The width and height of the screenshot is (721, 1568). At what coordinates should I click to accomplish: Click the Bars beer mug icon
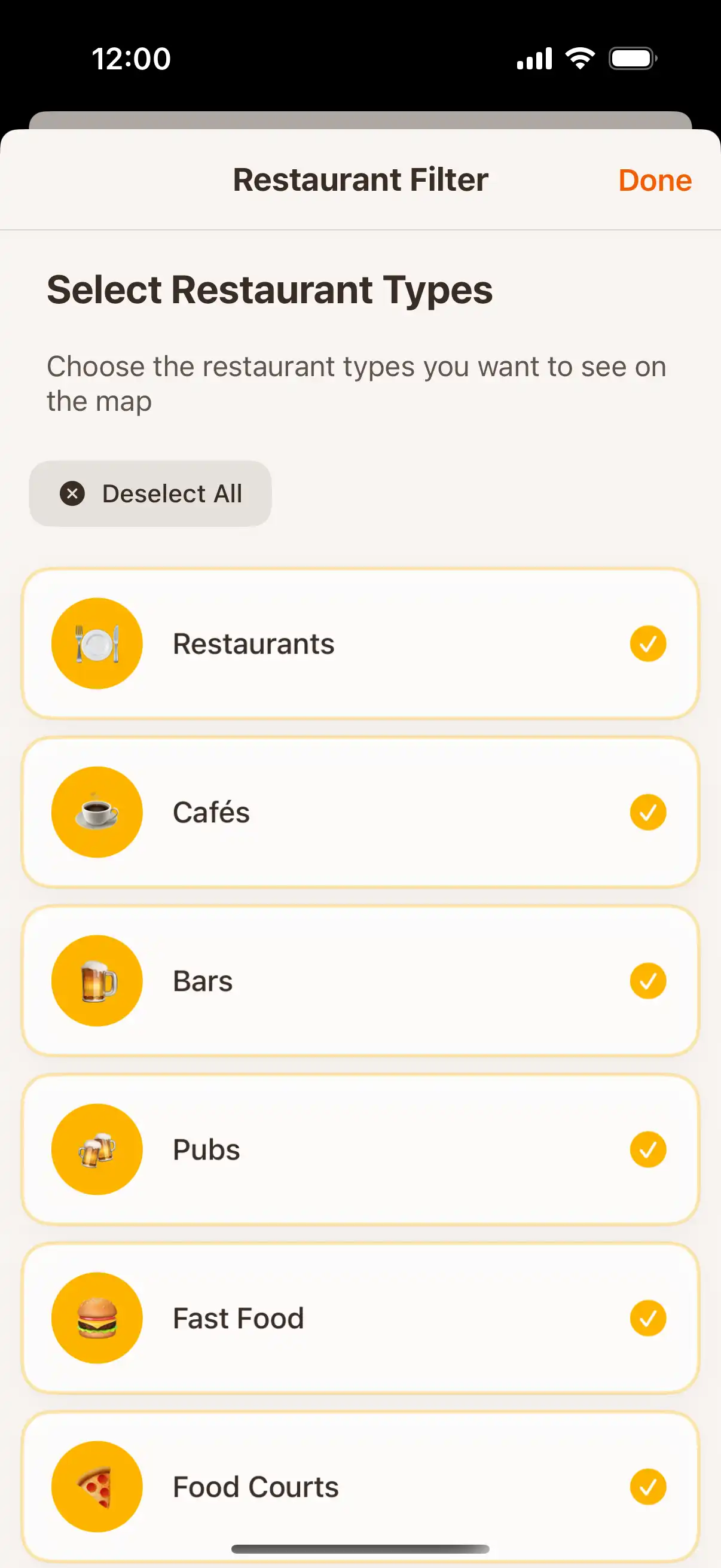(x=97, y=980)
